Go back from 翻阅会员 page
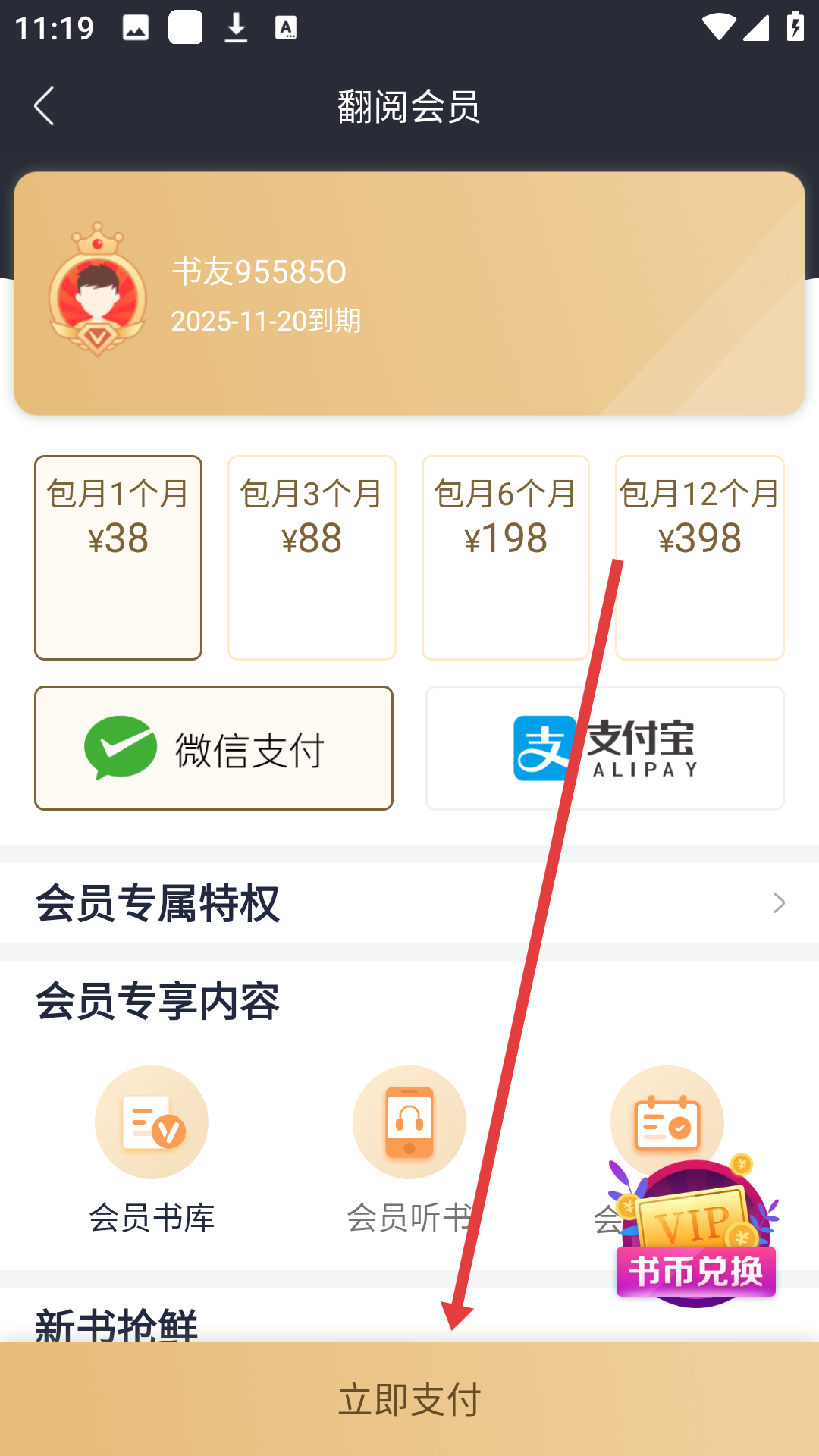The image size is (819, 1456). point(44,106)
